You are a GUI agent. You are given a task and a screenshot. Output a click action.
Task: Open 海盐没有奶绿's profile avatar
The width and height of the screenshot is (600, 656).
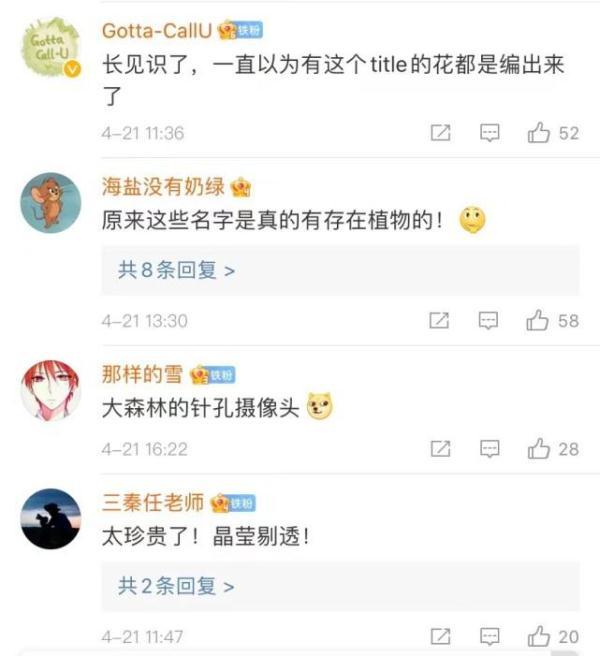coord(49,203)
